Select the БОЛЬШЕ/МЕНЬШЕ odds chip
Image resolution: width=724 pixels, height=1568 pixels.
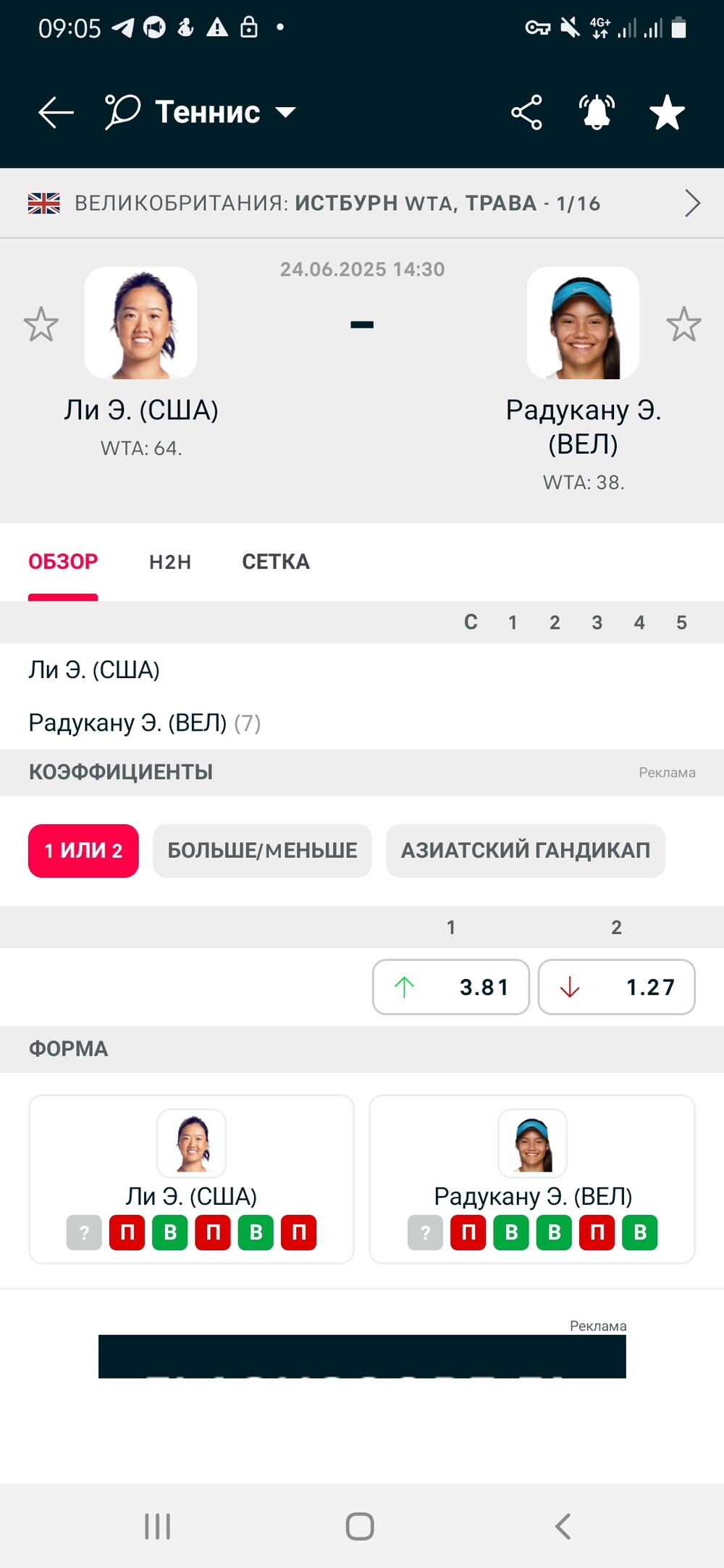coord(262,850)
